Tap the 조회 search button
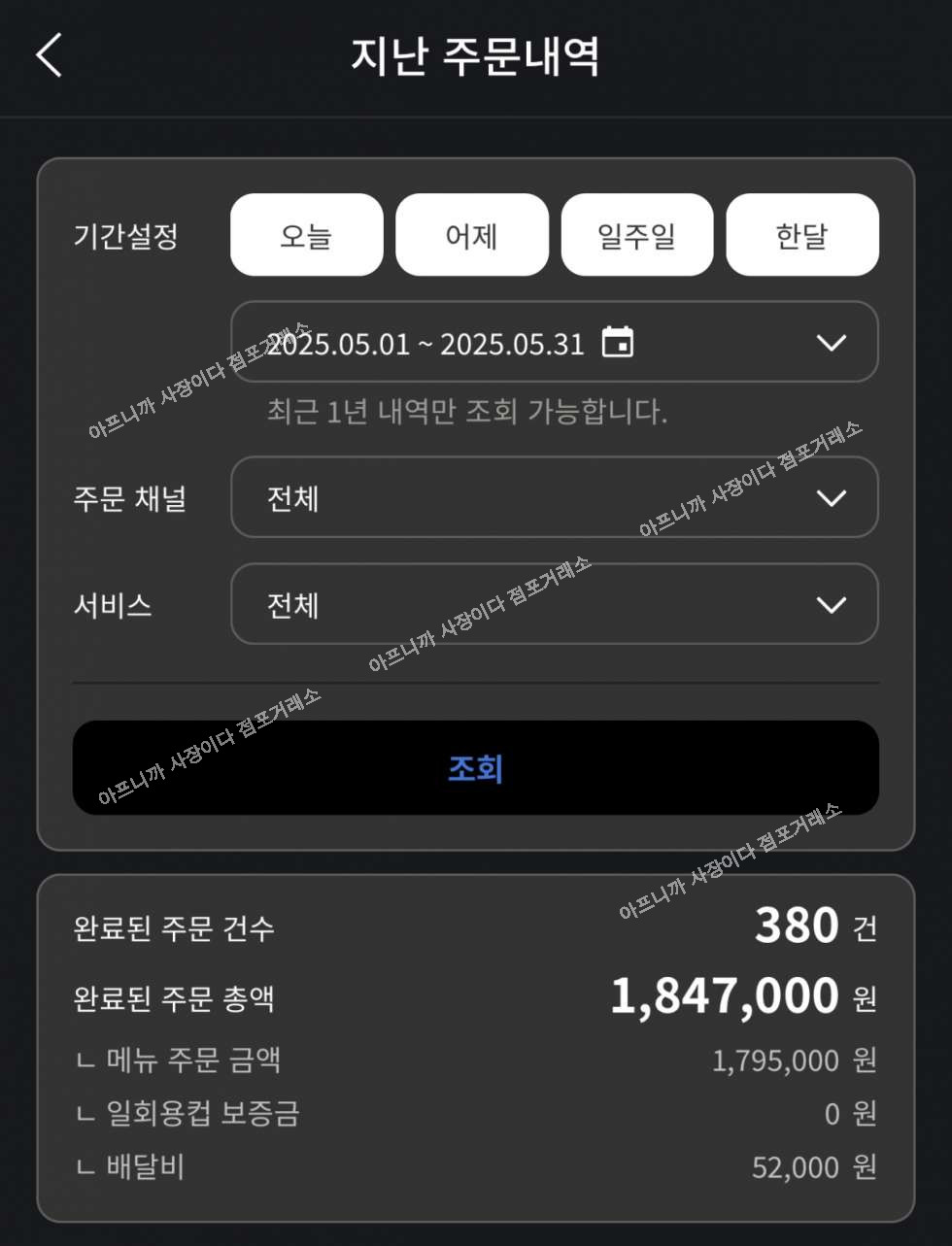Viewport: 952px width, 1246px height. [x=475, y=768]
